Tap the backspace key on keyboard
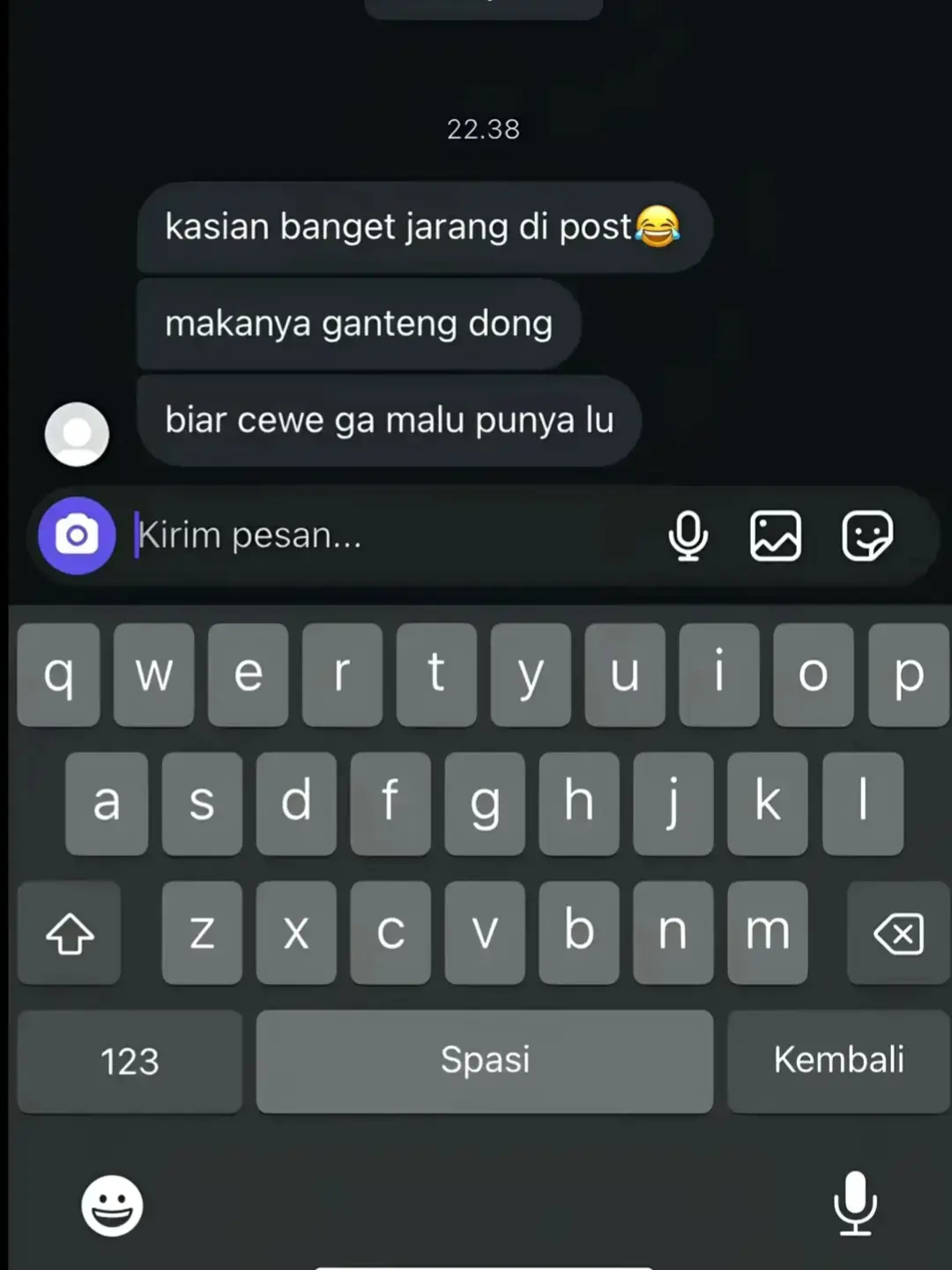This screenshot has width=952, height=1270. (x=897, y=932)
